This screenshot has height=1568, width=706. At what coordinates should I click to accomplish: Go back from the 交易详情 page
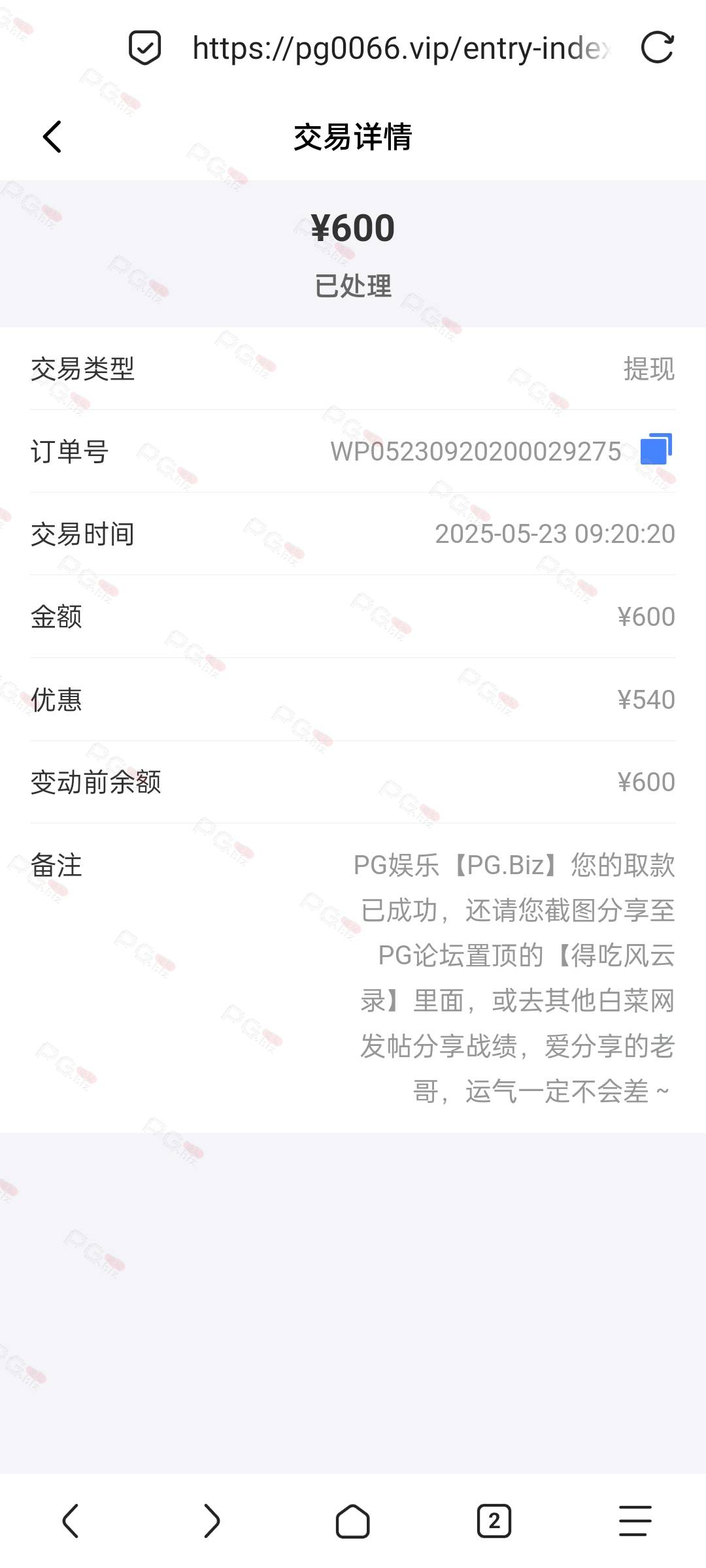pyautogui.click(x=52, y=137)
